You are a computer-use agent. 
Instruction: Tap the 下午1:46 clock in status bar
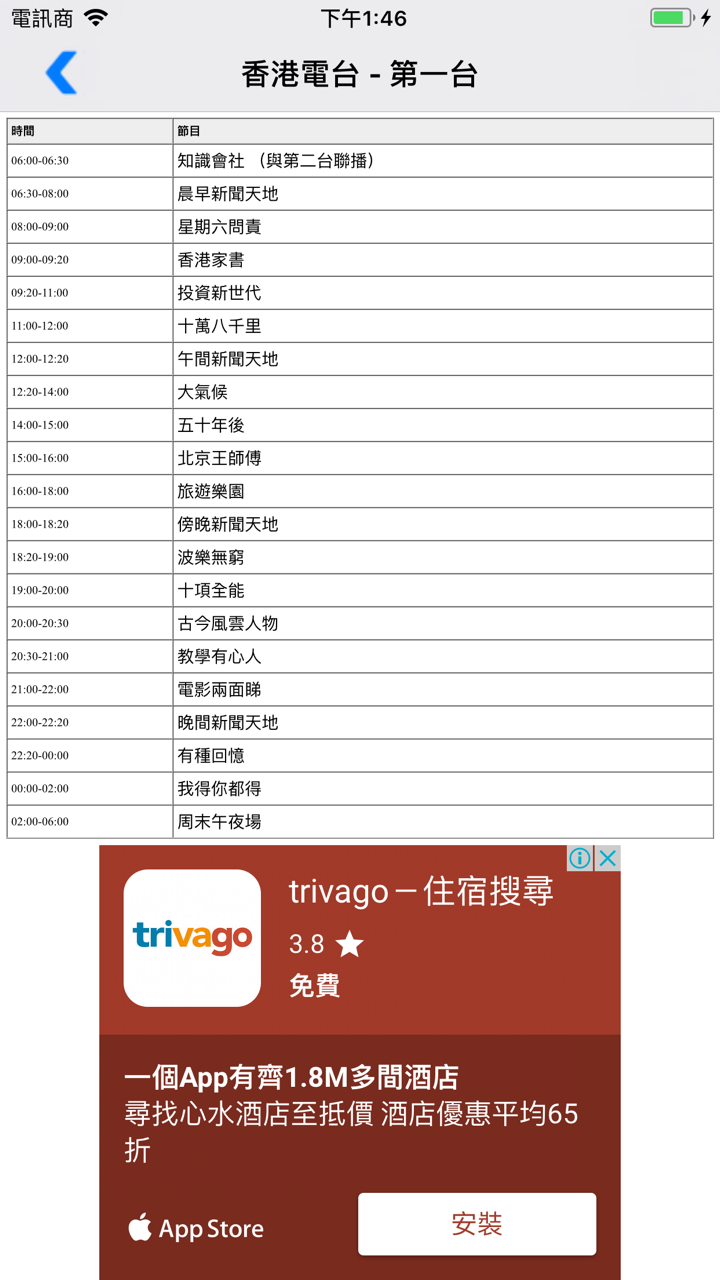(x=360, y=18)
